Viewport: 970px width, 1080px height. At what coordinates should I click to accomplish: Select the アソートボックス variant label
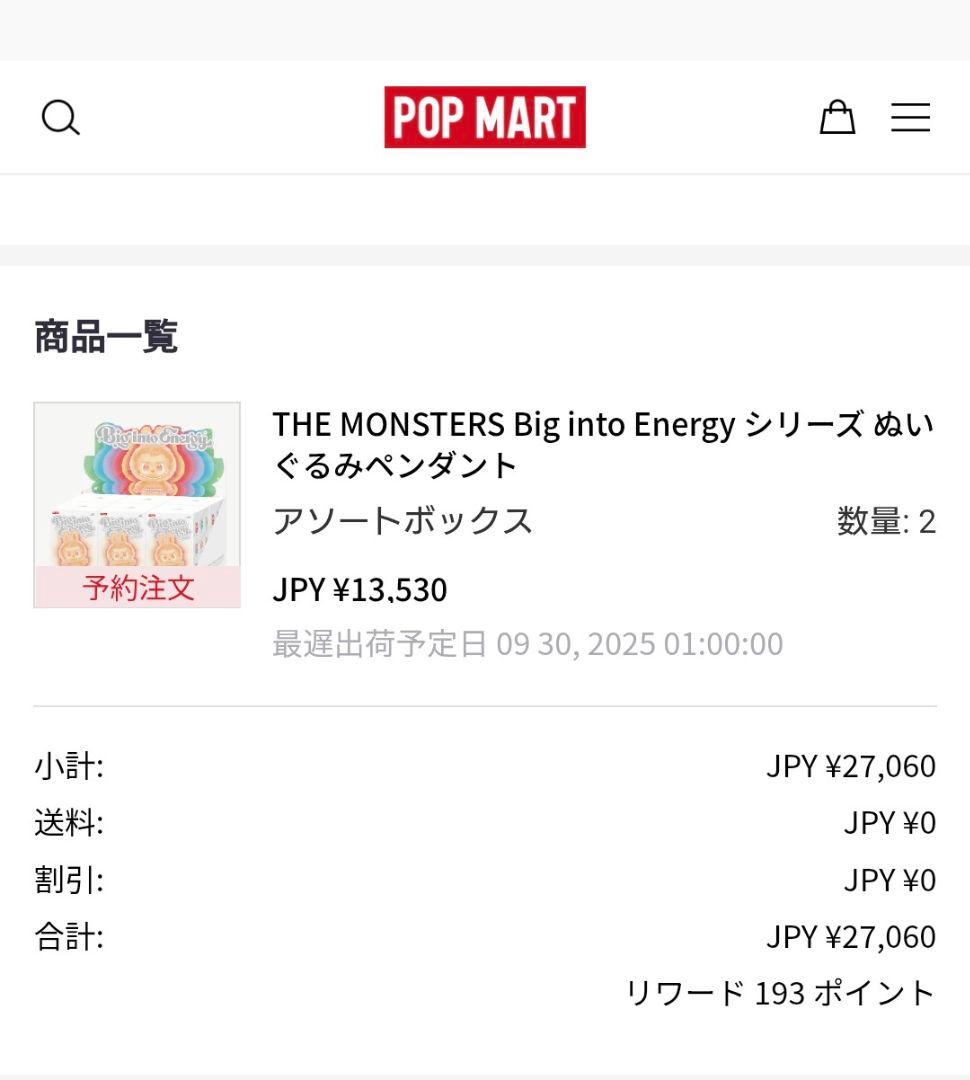point(403,521)
